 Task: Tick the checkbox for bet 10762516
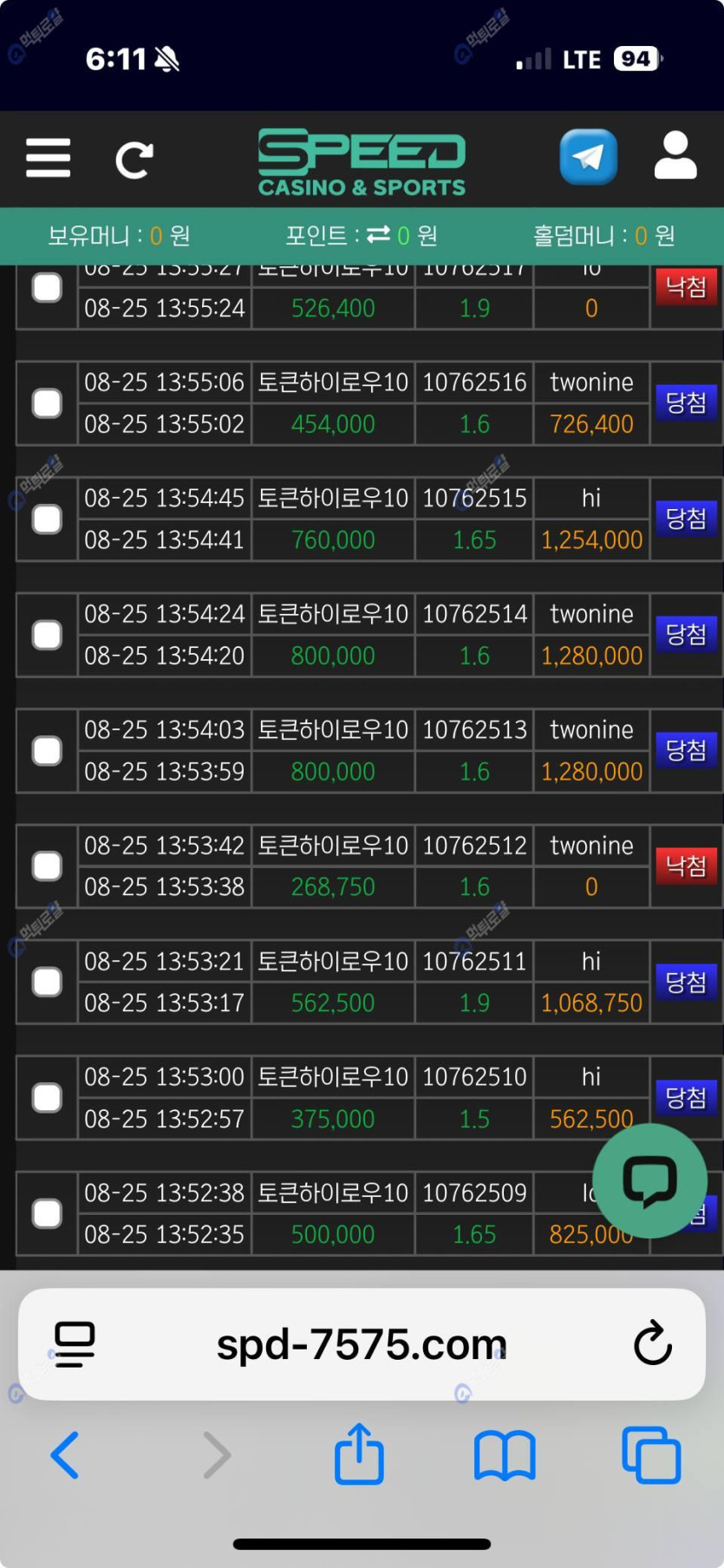pos(47,403)
